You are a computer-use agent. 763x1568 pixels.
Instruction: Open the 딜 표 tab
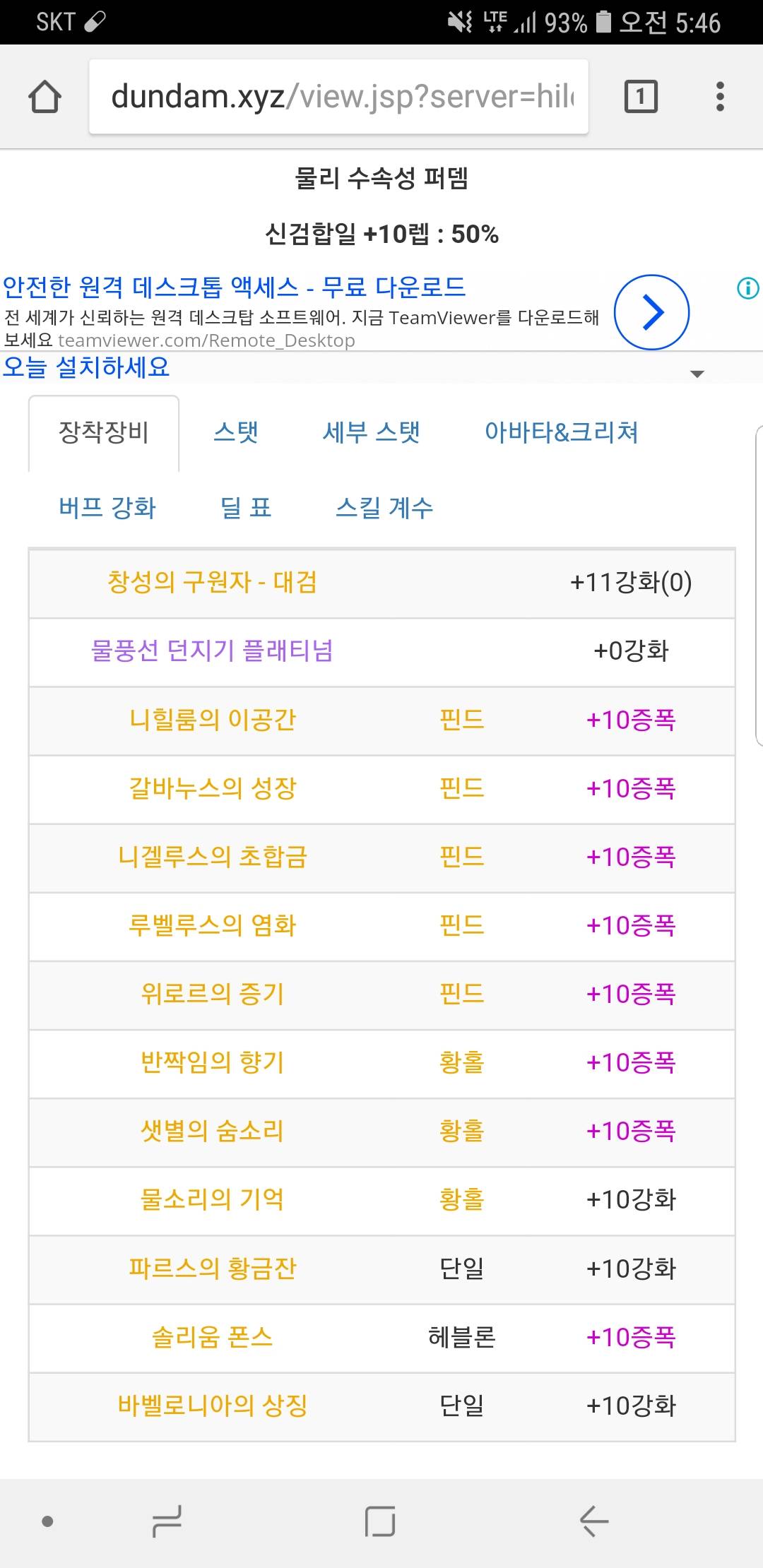coord(246,507)
